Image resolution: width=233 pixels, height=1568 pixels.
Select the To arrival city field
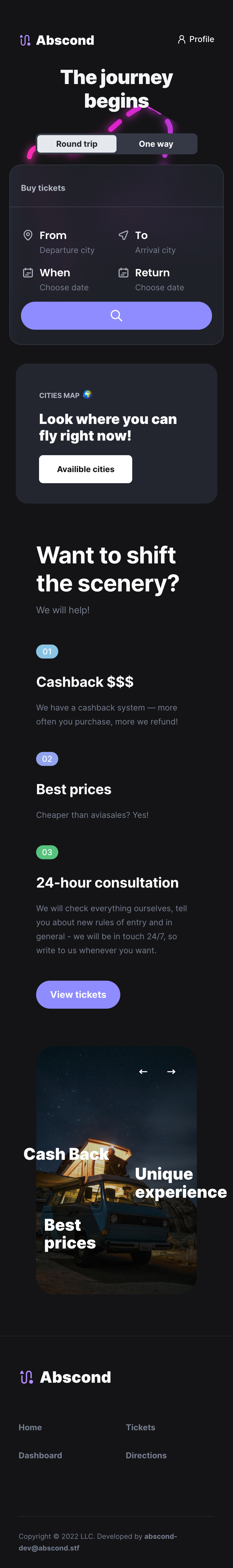(x=155, y=242)
